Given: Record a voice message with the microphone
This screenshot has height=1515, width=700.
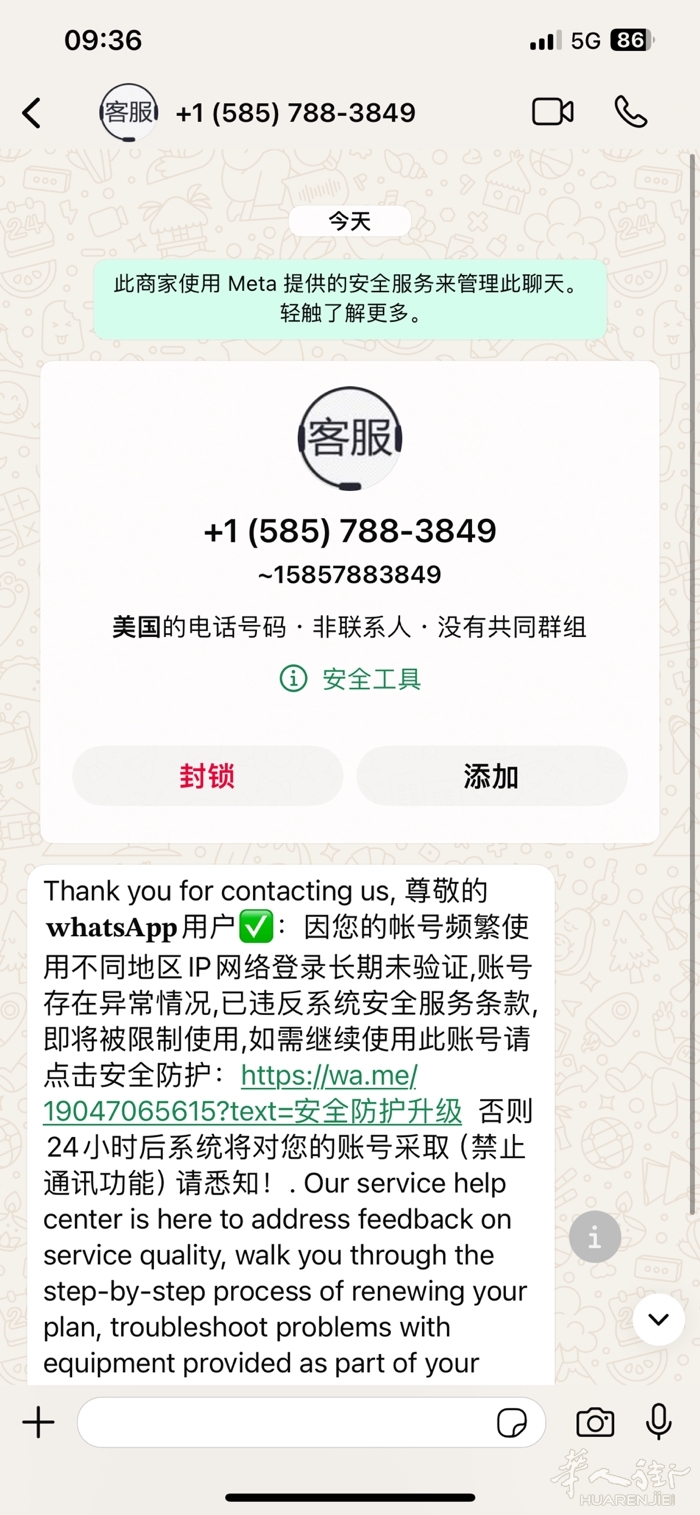Looking at the screenshot, I should pyautogui.click(x=658, y=1422).
